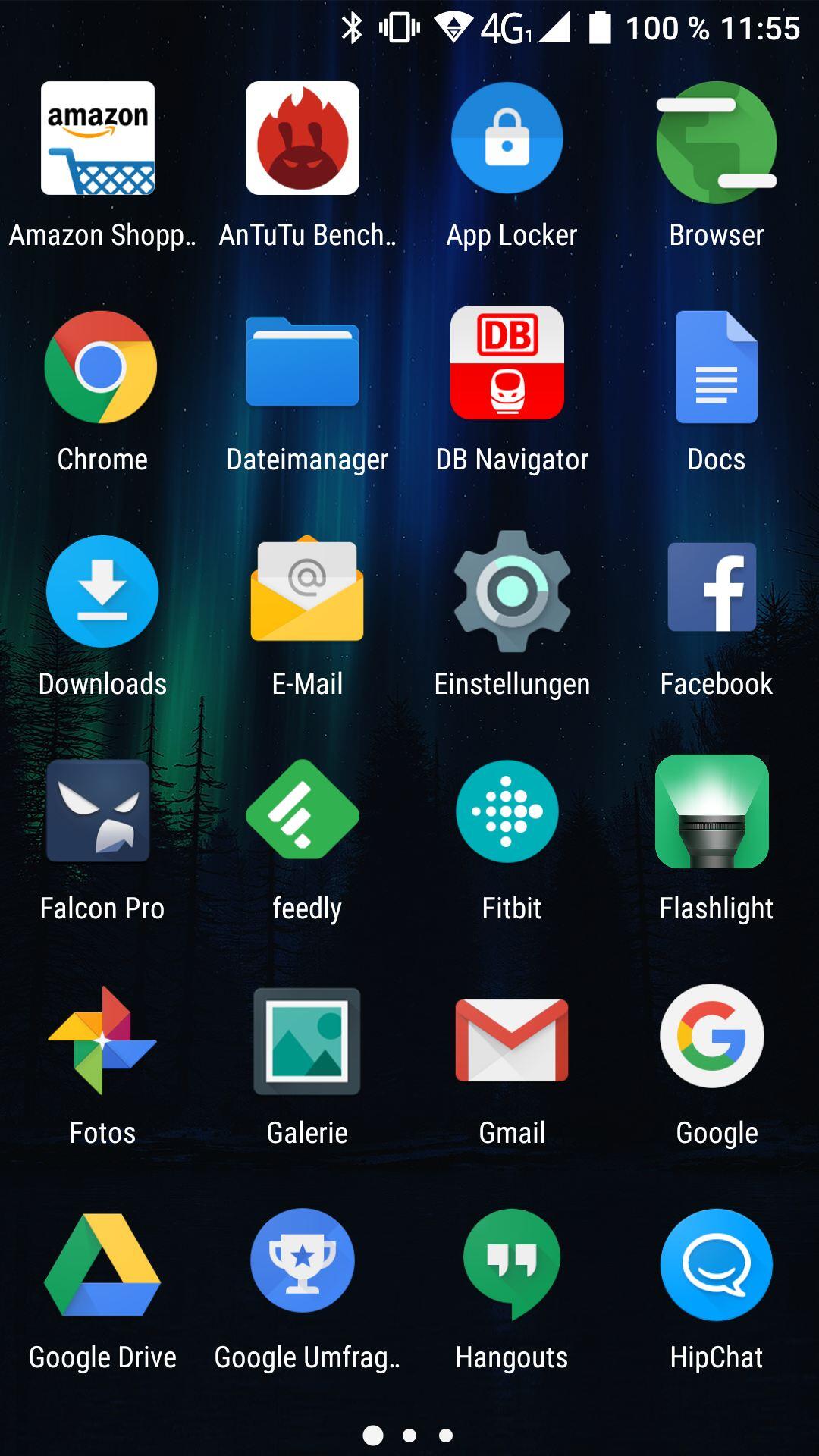This screenshot has width=819, height=1456.
Task: Open the Dateimanager file manager
Action: click(x=303, y=363)
